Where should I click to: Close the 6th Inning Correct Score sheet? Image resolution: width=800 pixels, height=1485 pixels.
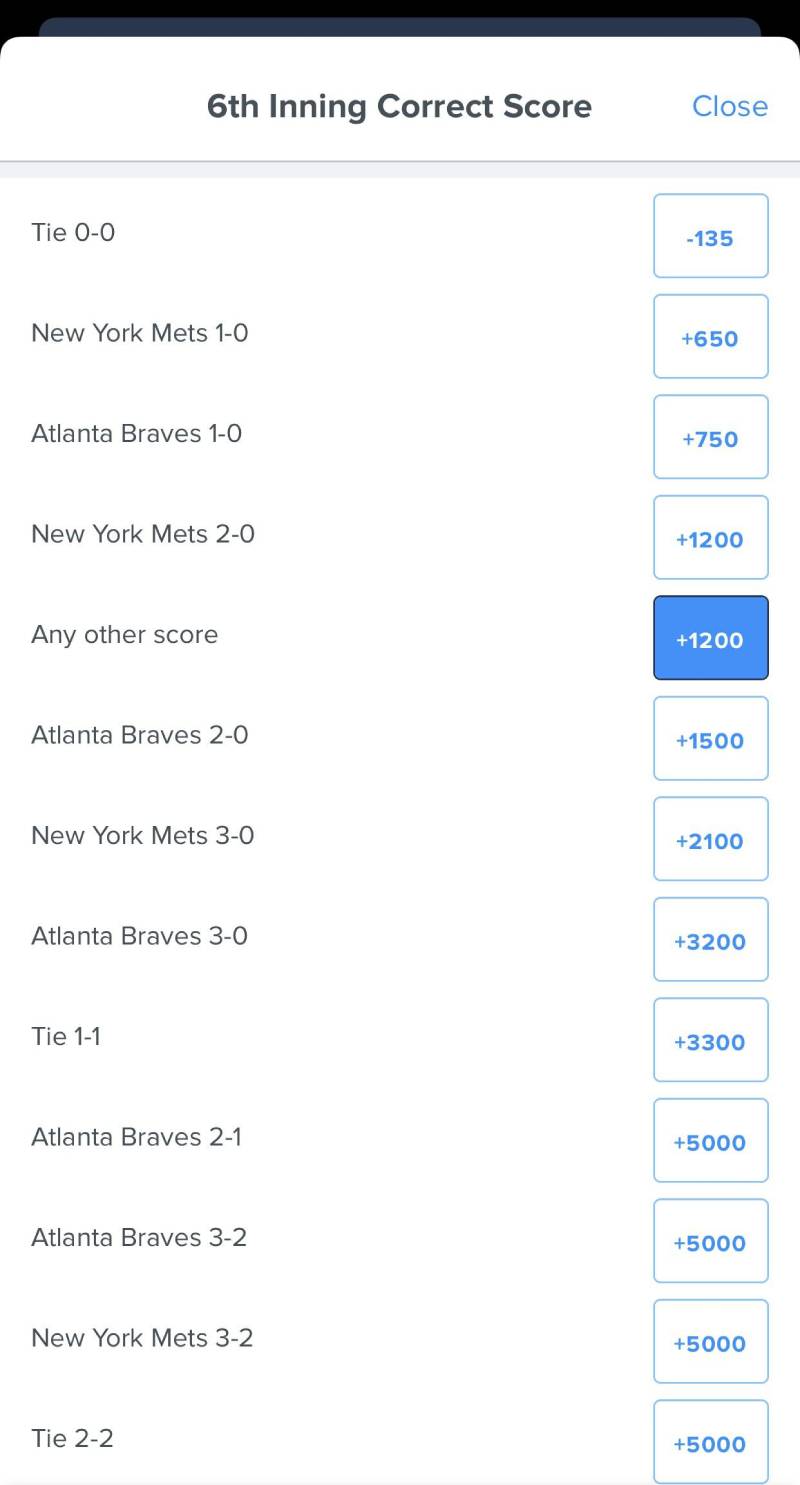point(729,106)
